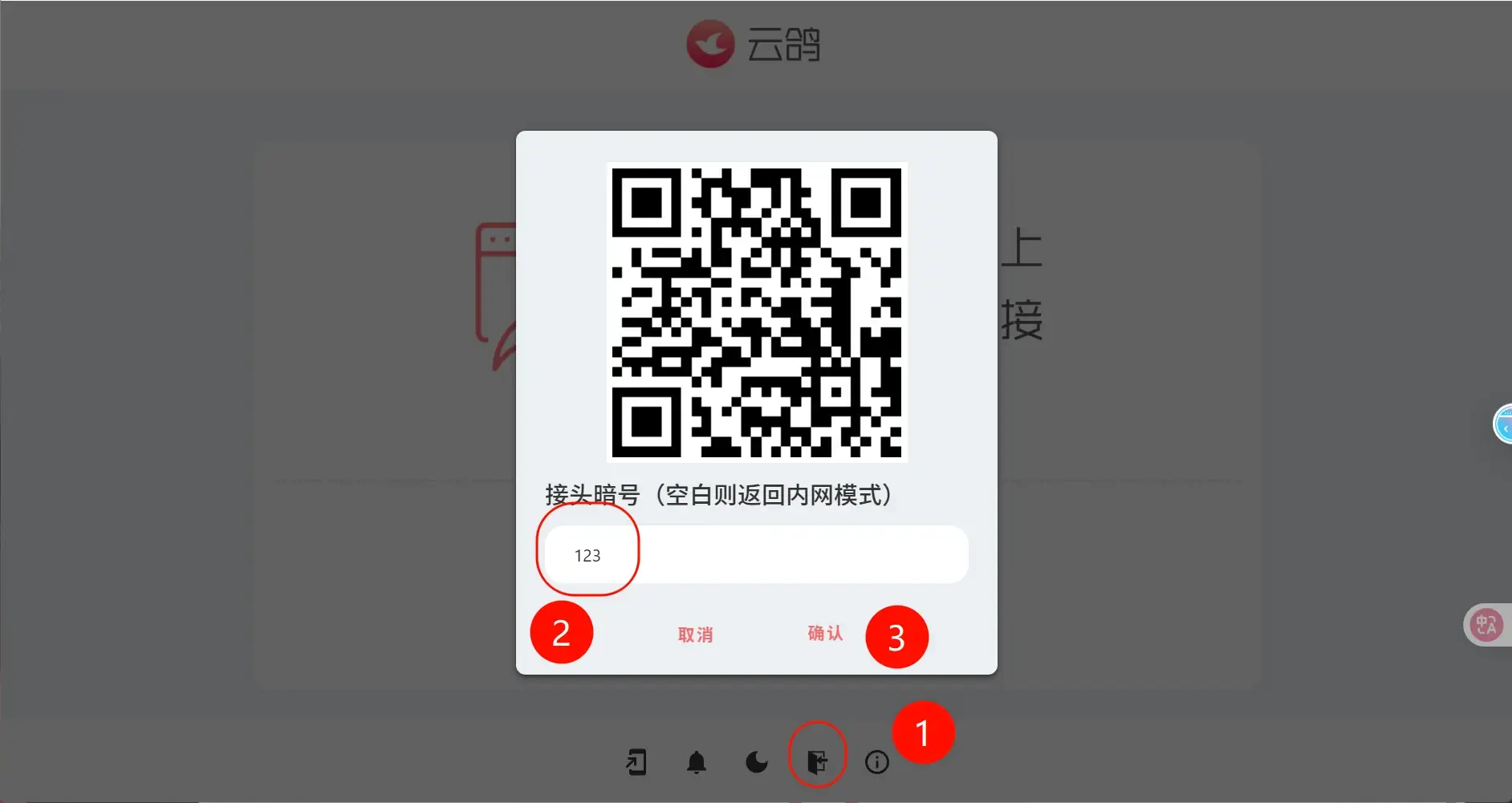
Task: Confirm the code with 确认
Action: [x=824, y=633]
